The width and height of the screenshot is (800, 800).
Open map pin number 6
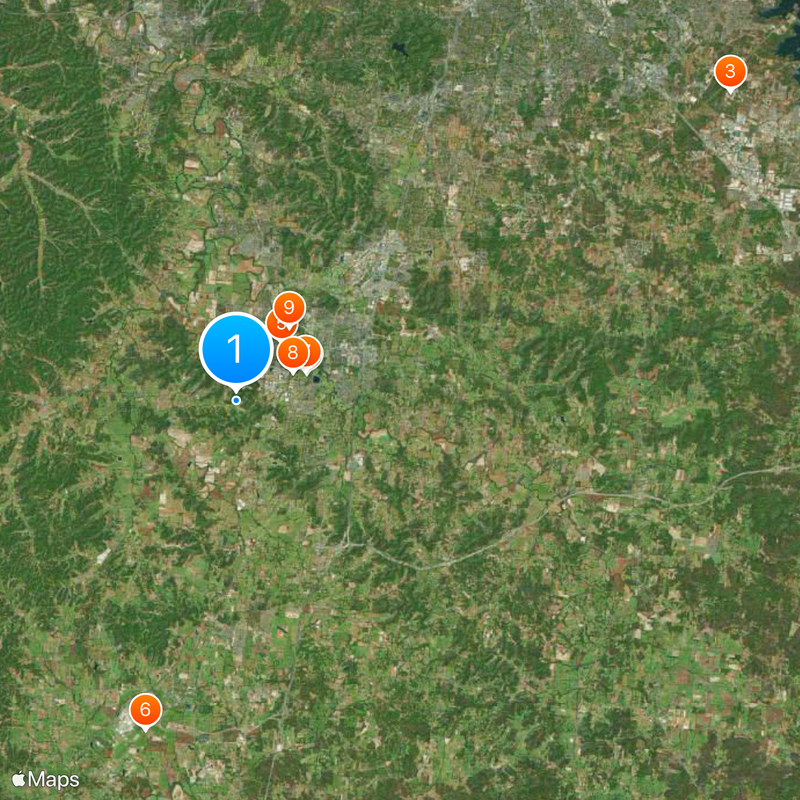pos(145,710)
